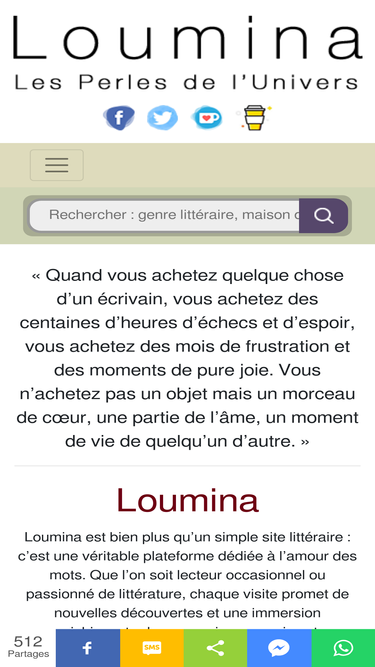Tap the Ko-fi heart cup icon

coord(207,118)
